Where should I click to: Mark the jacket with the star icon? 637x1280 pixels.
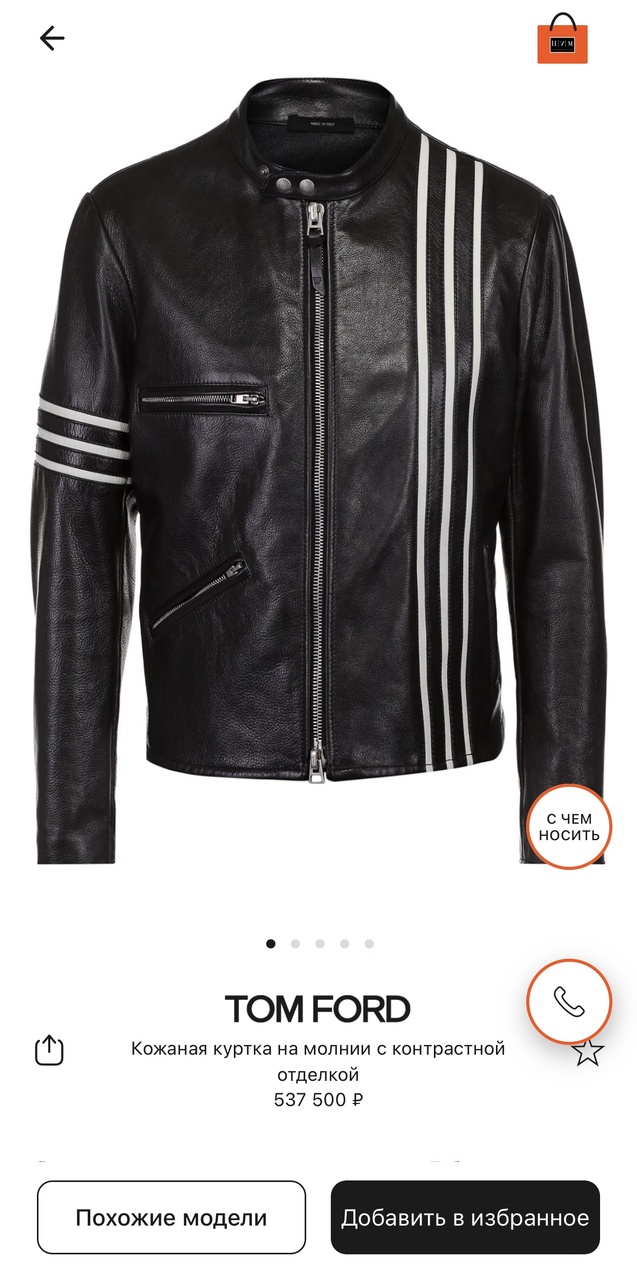[x=588, y=1052]
